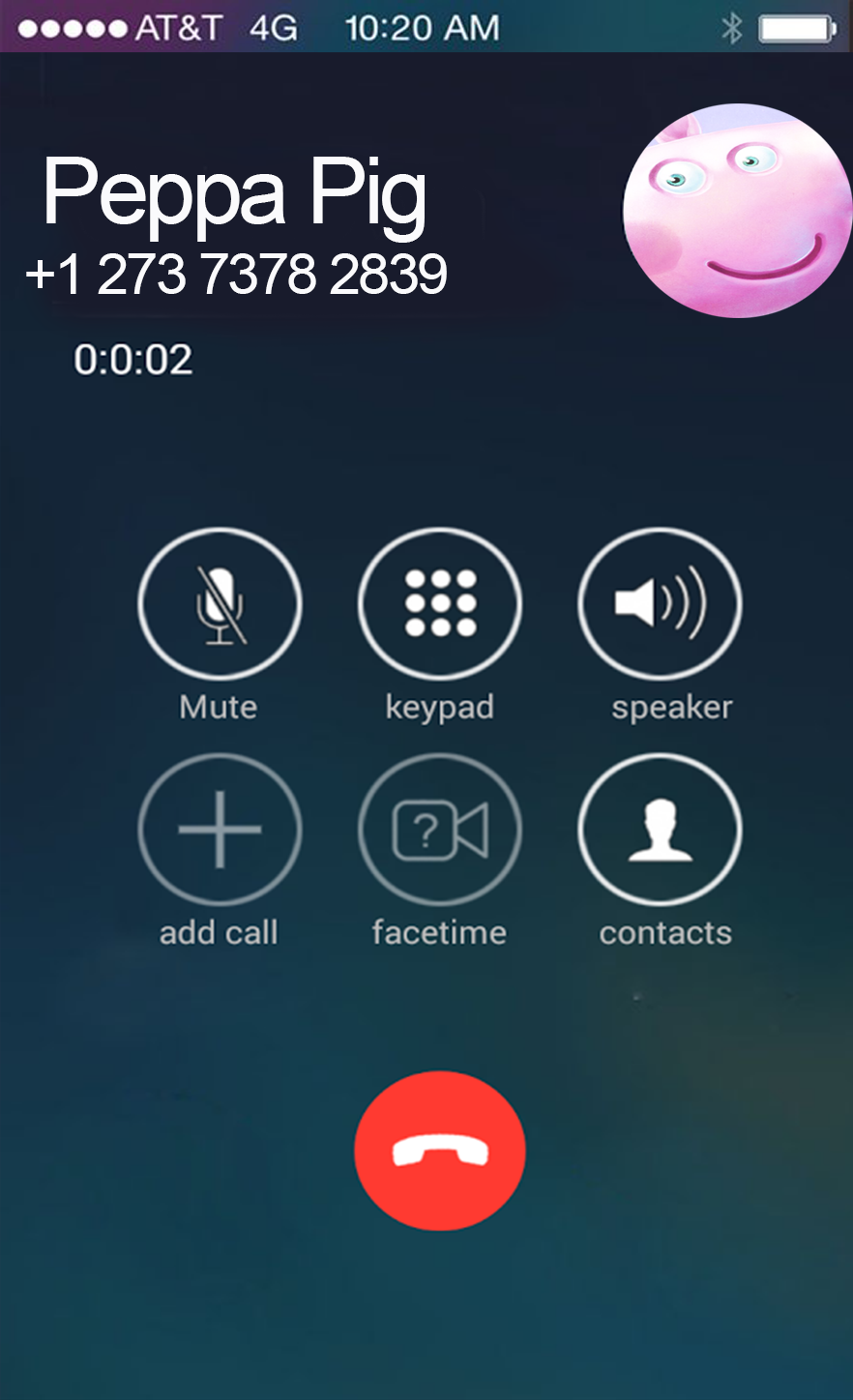Tap the phone number +1 273 7378 2839
853x1400 pixels.
click(x=236, y=275)
